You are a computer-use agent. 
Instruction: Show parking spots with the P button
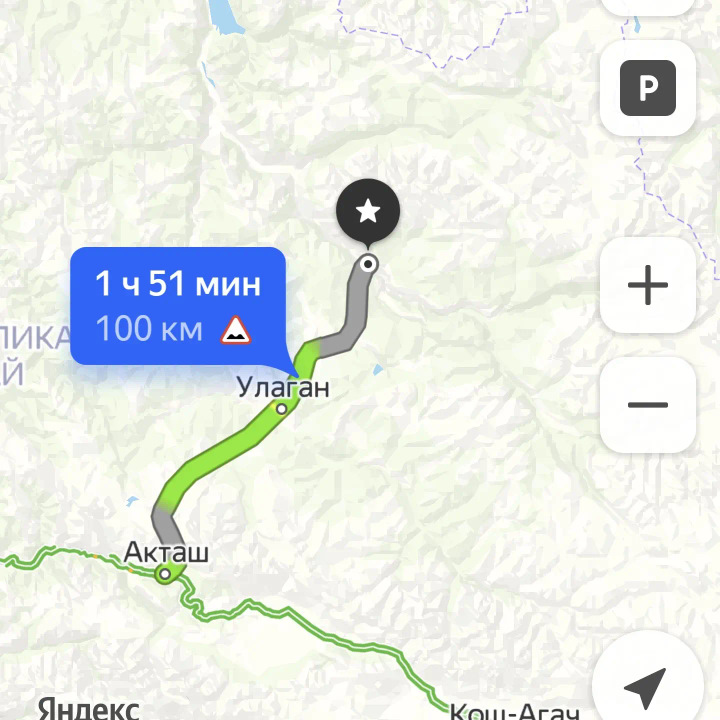pos(648,88)
